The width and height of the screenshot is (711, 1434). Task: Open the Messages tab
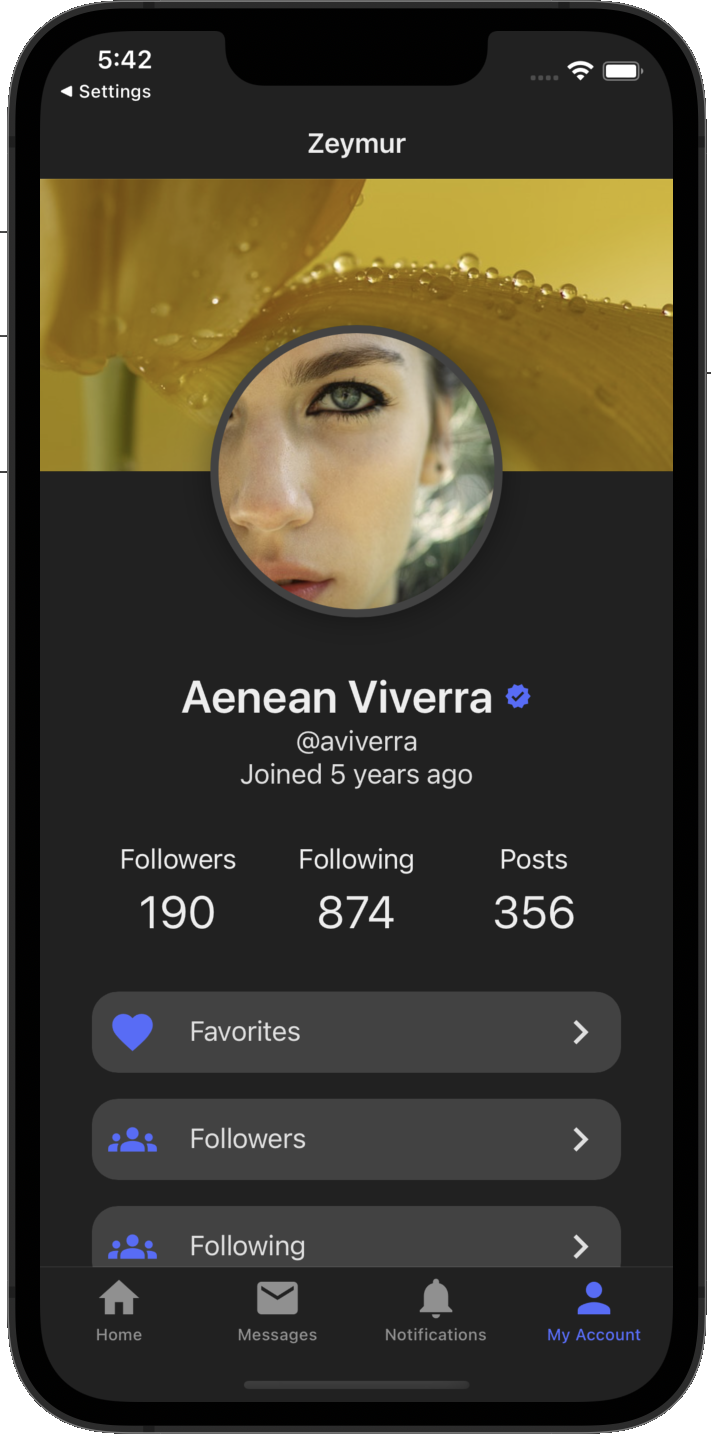pyautogui.click(x=277, y=1311)
